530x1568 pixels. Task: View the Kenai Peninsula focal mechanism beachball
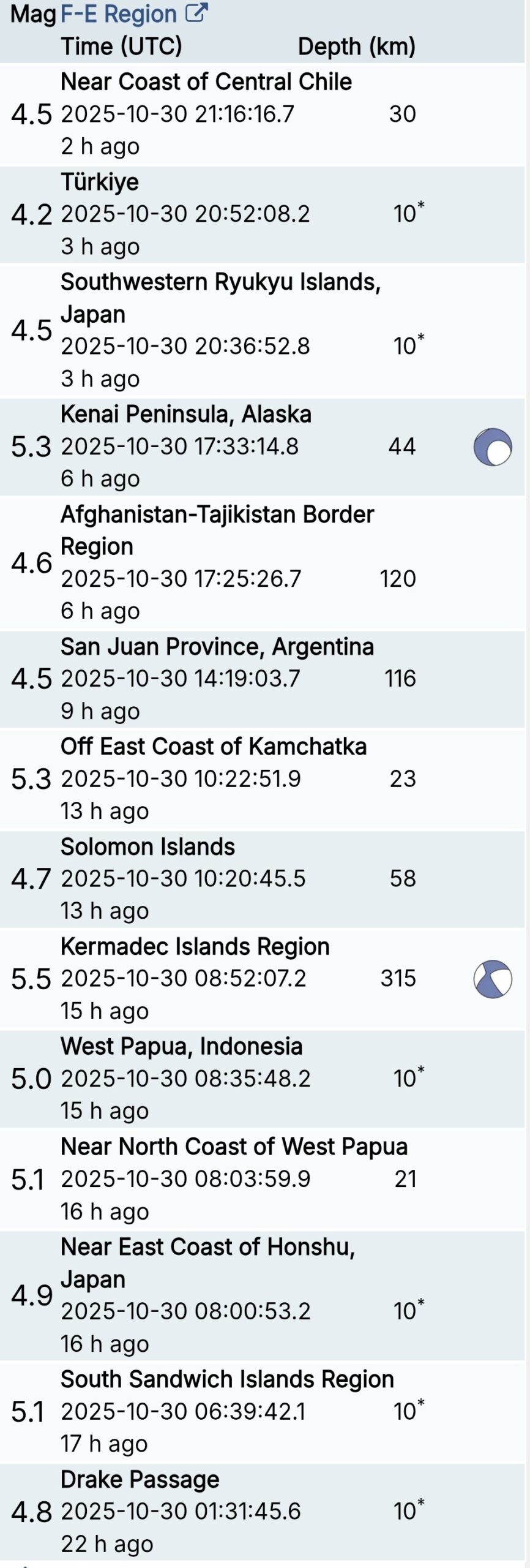pyautogui.click(x=493, y=447)
